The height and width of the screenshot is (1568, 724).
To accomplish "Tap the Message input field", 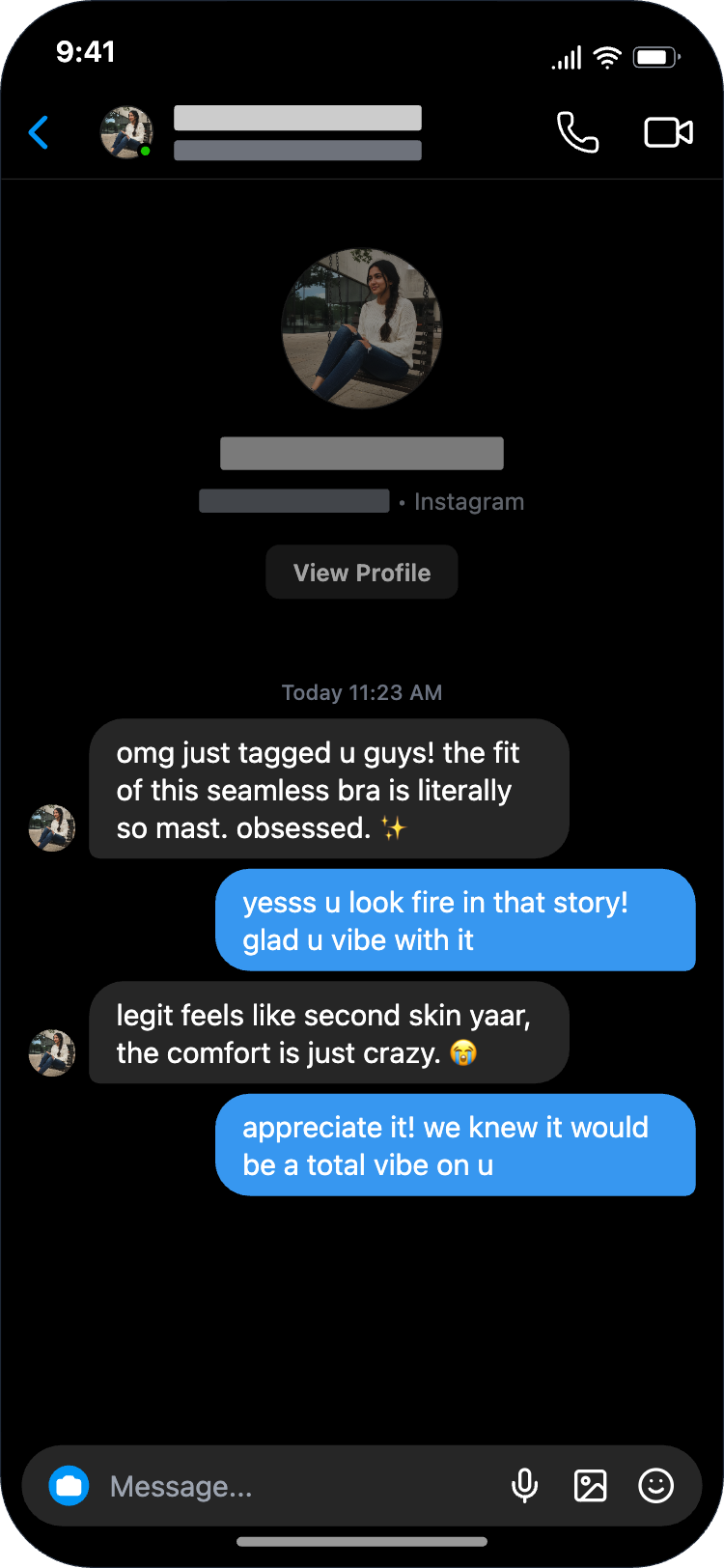I will (x=241, y=1486).
